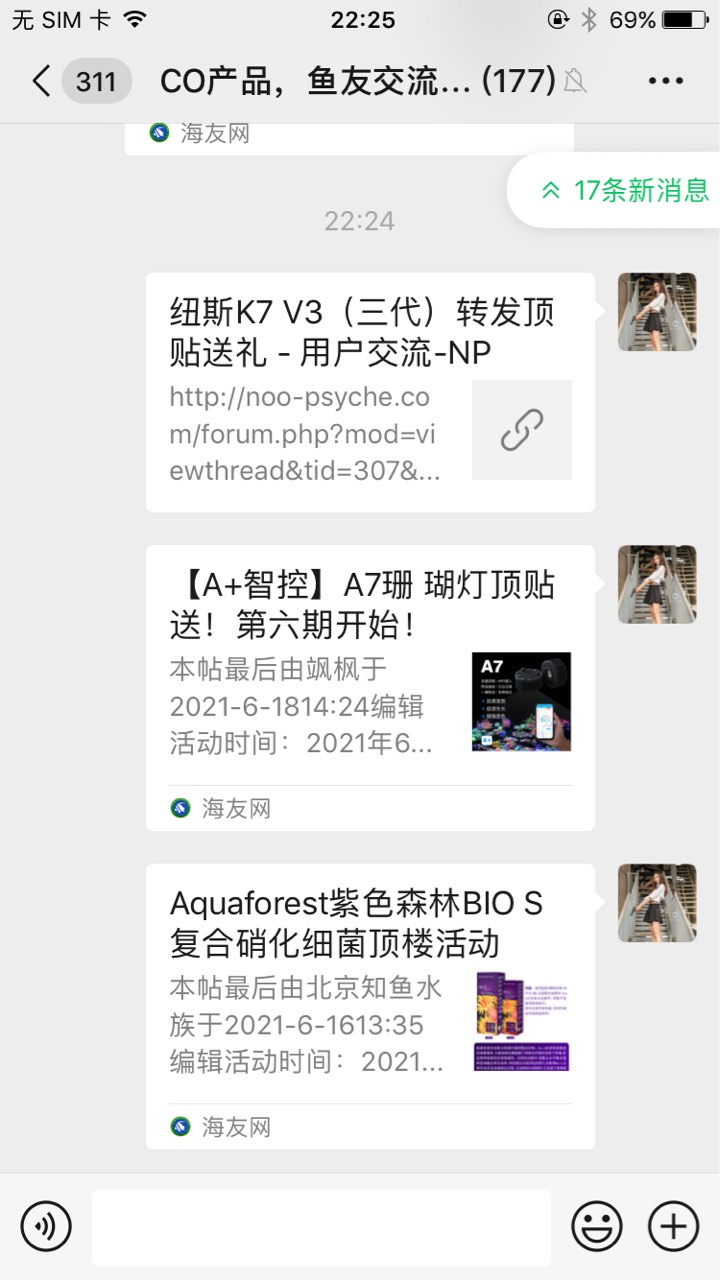Viewport: 720px width, 1280px height.
Task: Open the plus attachments menu
Action: [673, 1226]
